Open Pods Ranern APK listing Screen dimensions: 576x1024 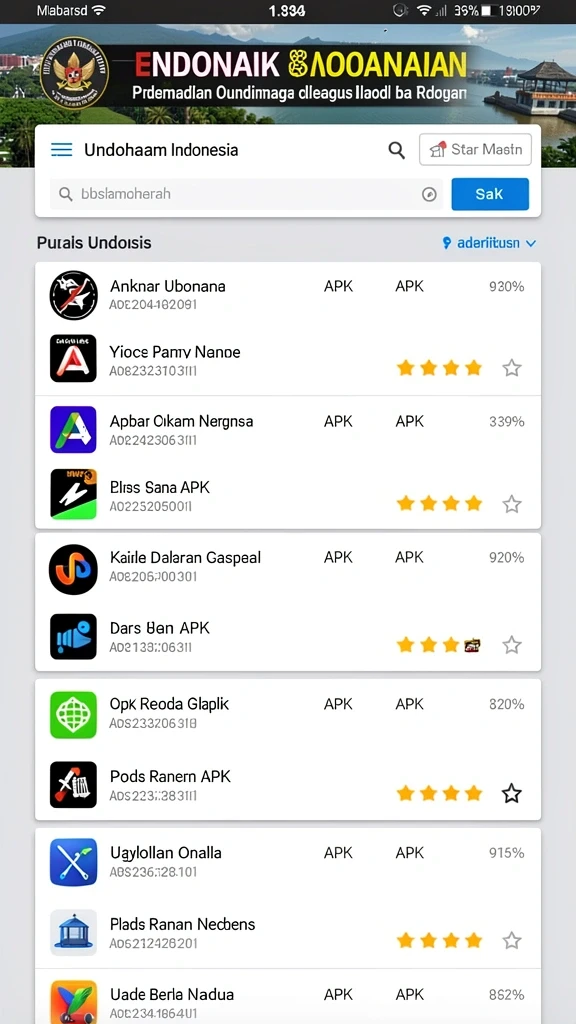click(288, 784)
